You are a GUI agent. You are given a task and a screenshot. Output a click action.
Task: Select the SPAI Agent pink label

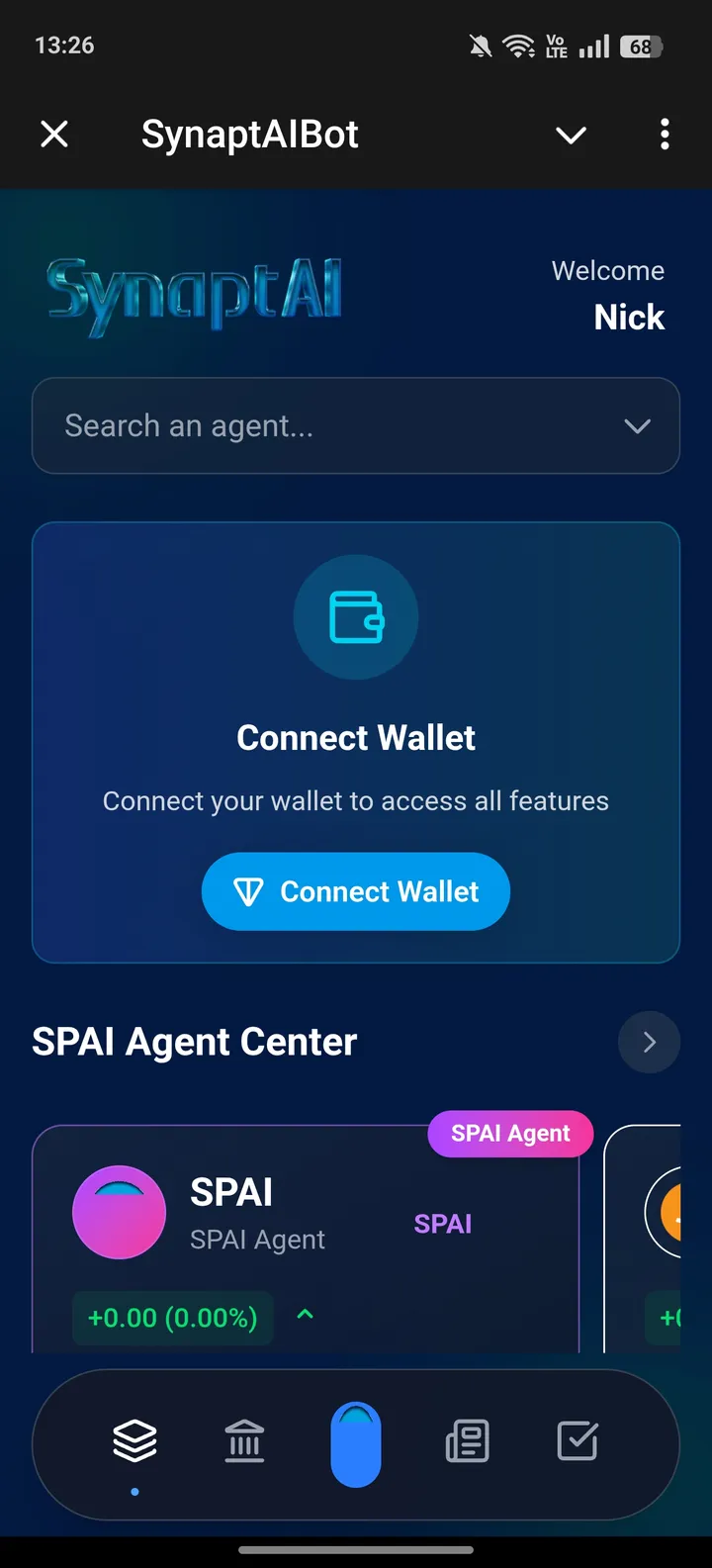510,1134
